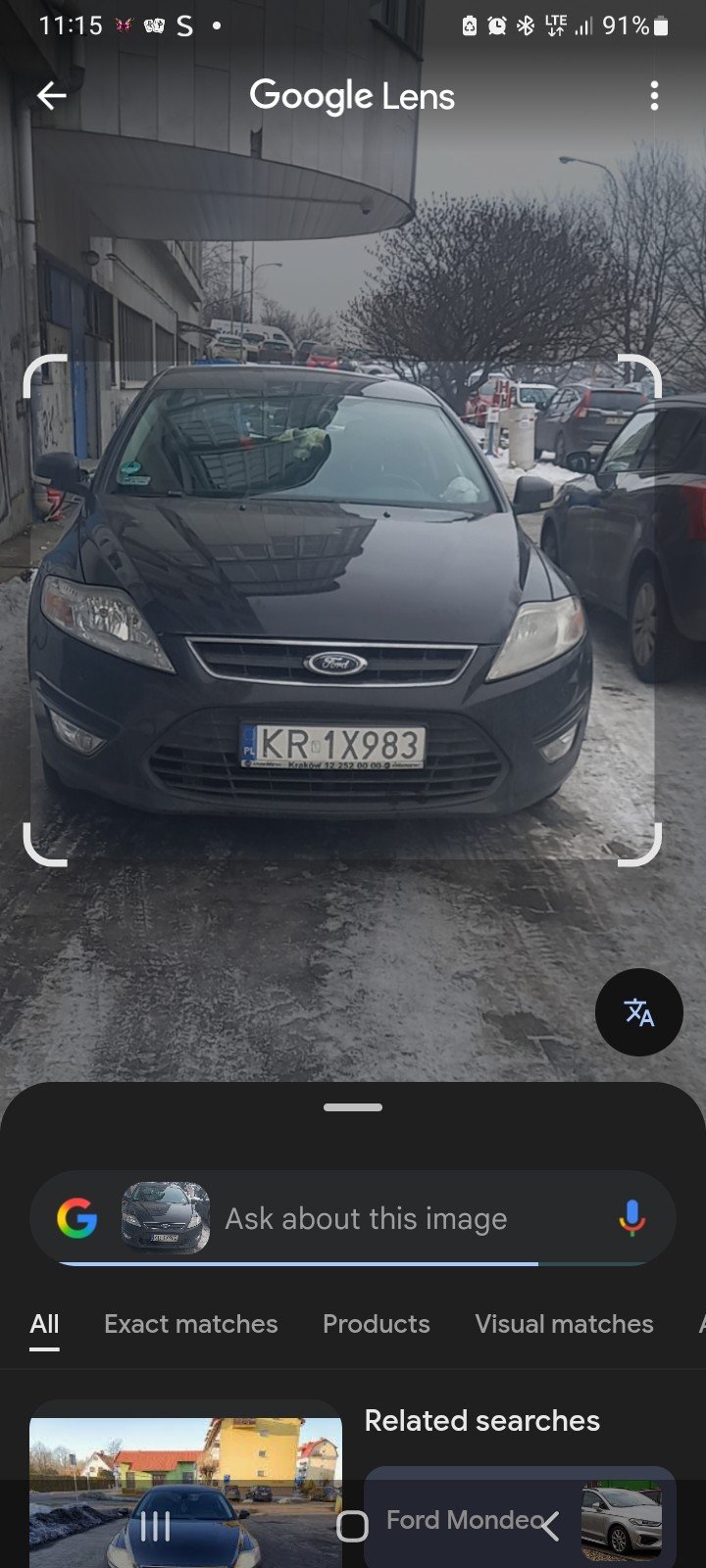Start voice search with the microphone
Screen dimensions: 706x1568
pos(632,1218)
